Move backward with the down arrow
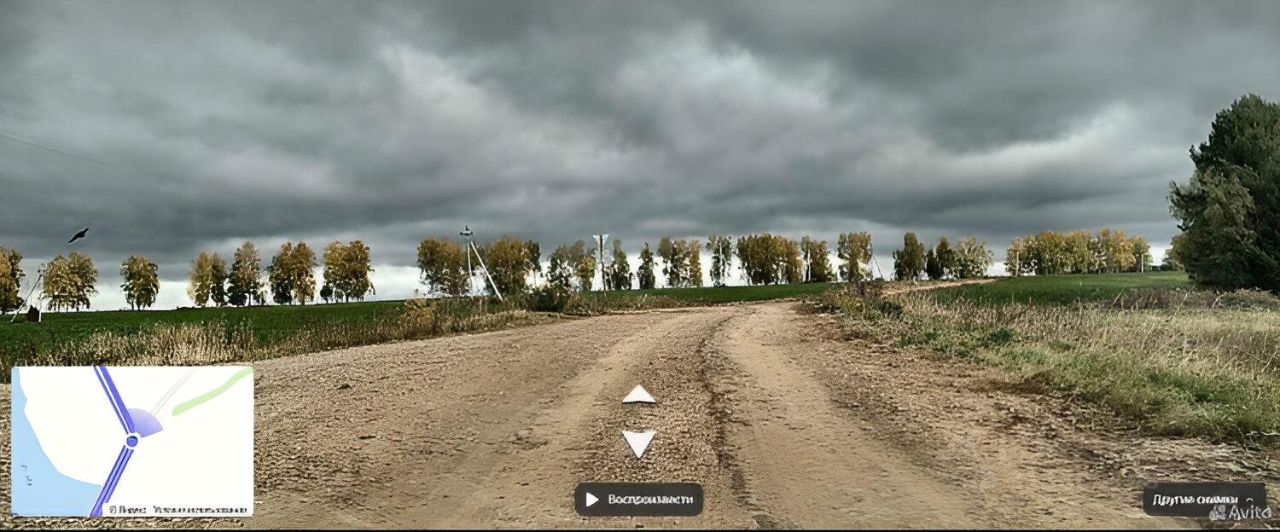This screenshot has height=532, width=1280. [x=638, y=442]
